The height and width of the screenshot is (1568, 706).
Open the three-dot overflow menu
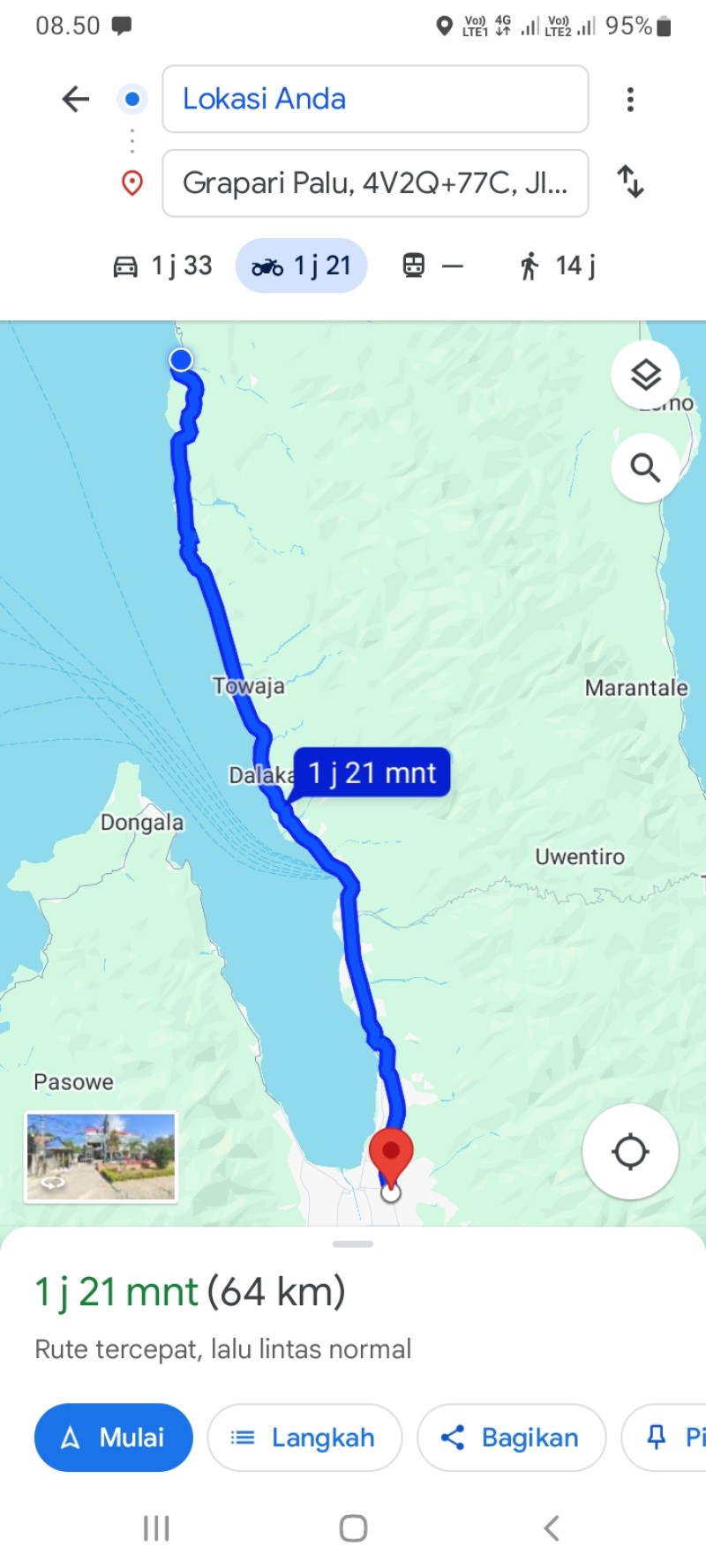[x=630, y=99]
